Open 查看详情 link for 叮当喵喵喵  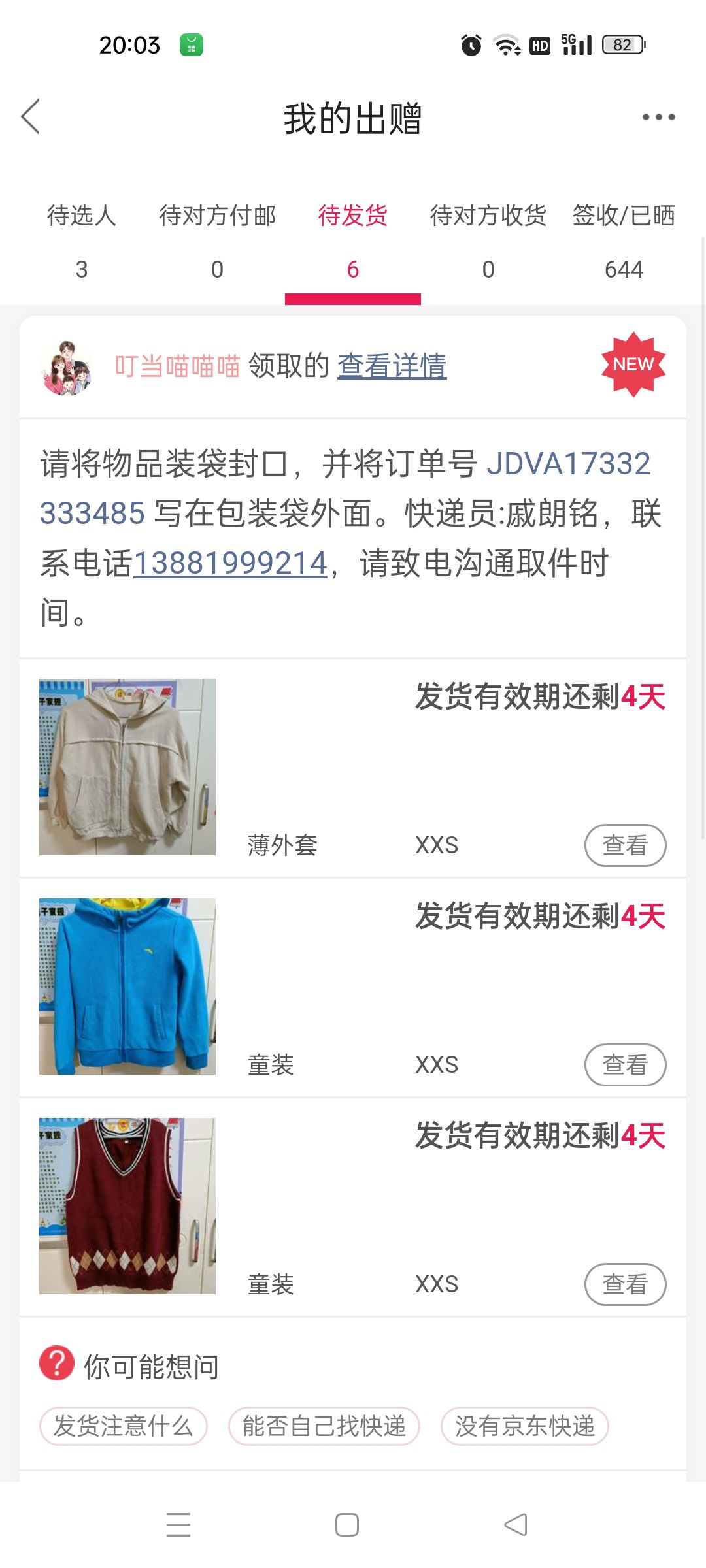point(392,366)
